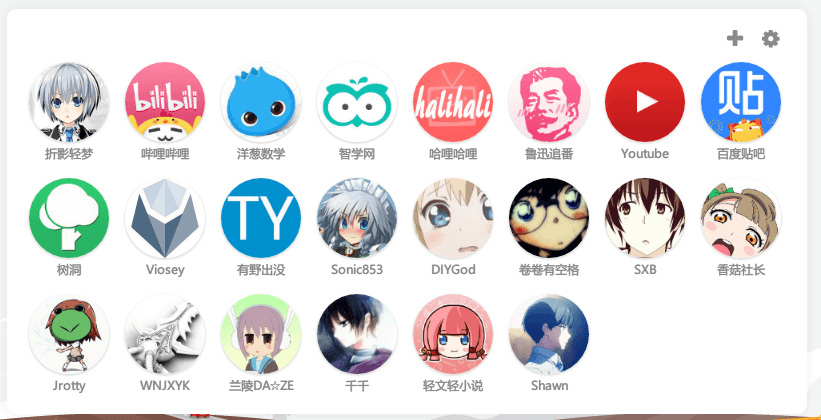
Task: Open Sonic853's shortcut
Action: click(357, 218)
